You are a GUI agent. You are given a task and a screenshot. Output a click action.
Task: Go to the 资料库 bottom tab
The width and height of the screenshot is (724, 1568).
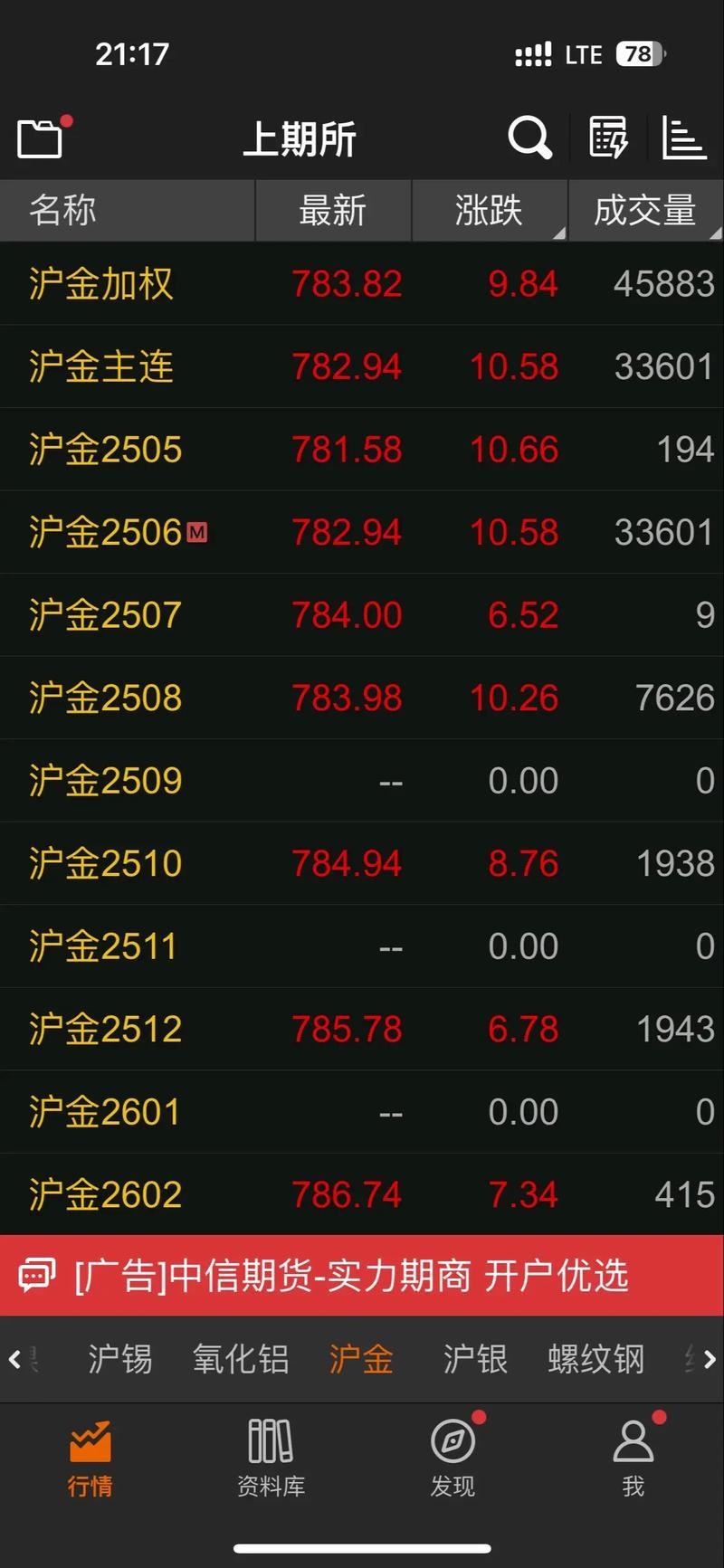[x=271, y=1458]
